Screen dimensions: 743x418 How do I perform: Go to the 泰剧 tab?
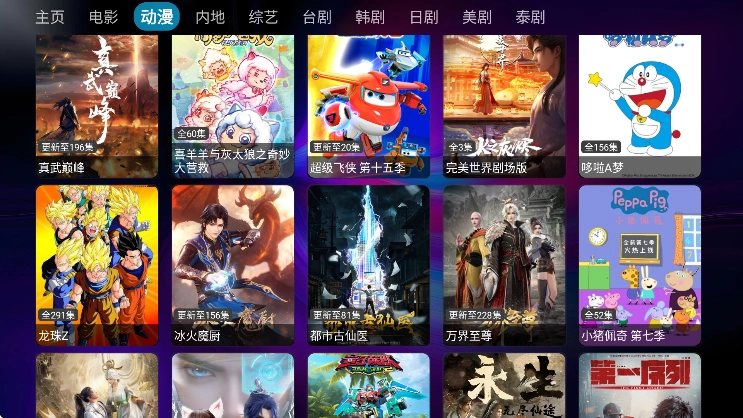[x=530, y=17]
